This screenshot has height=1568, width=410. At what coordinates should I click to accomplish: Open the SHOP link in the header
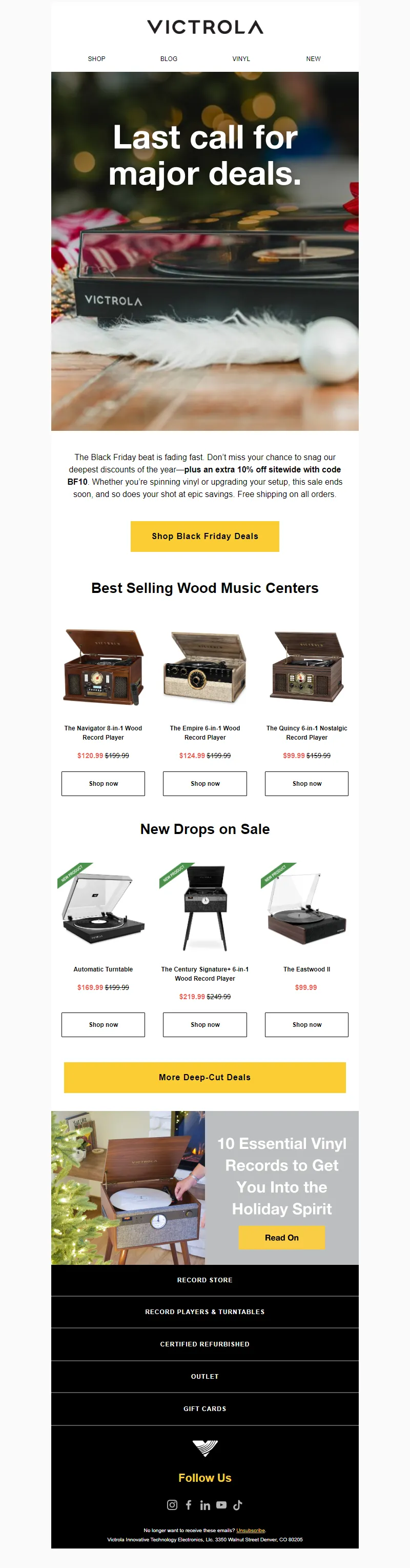[x=97, y=59]
